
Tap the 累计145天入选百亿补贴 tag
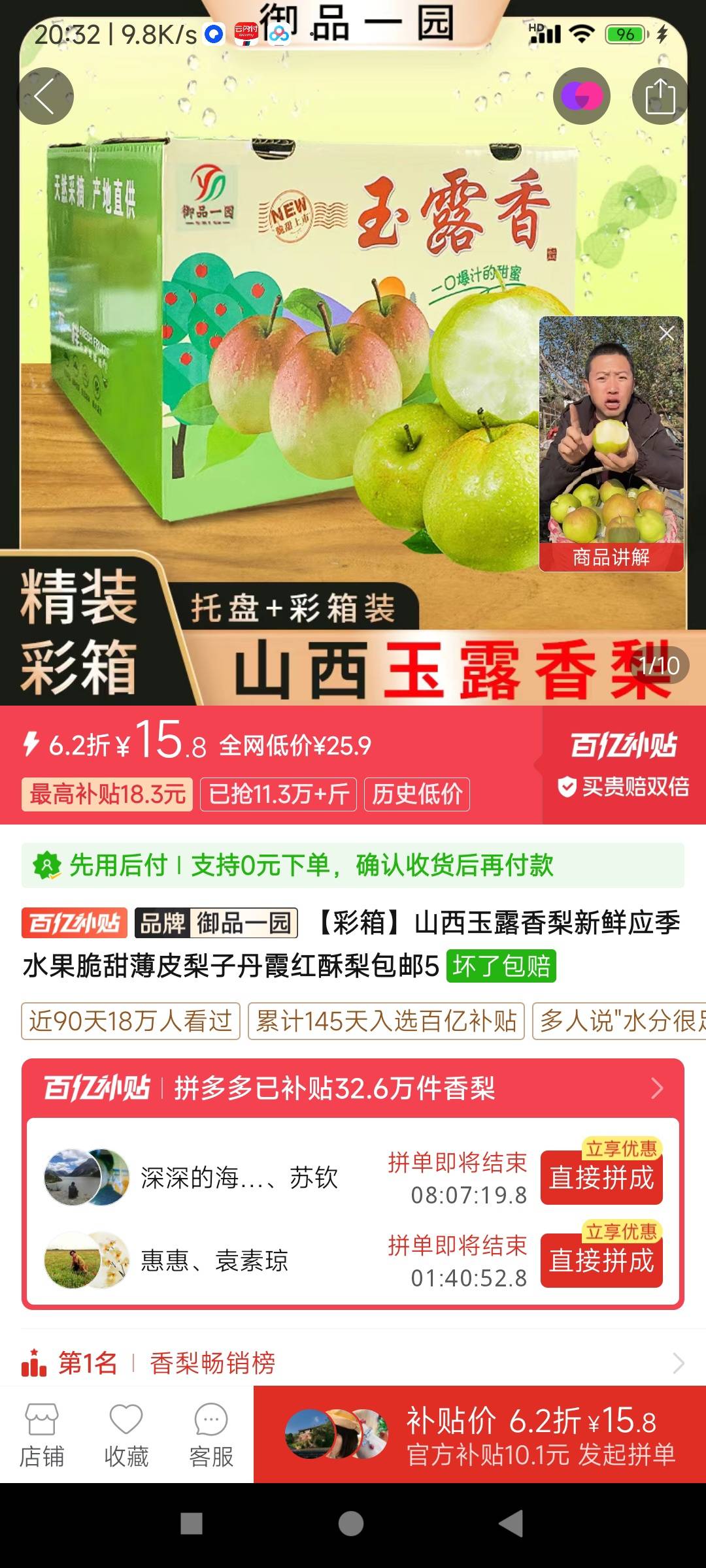point(386,1021)
